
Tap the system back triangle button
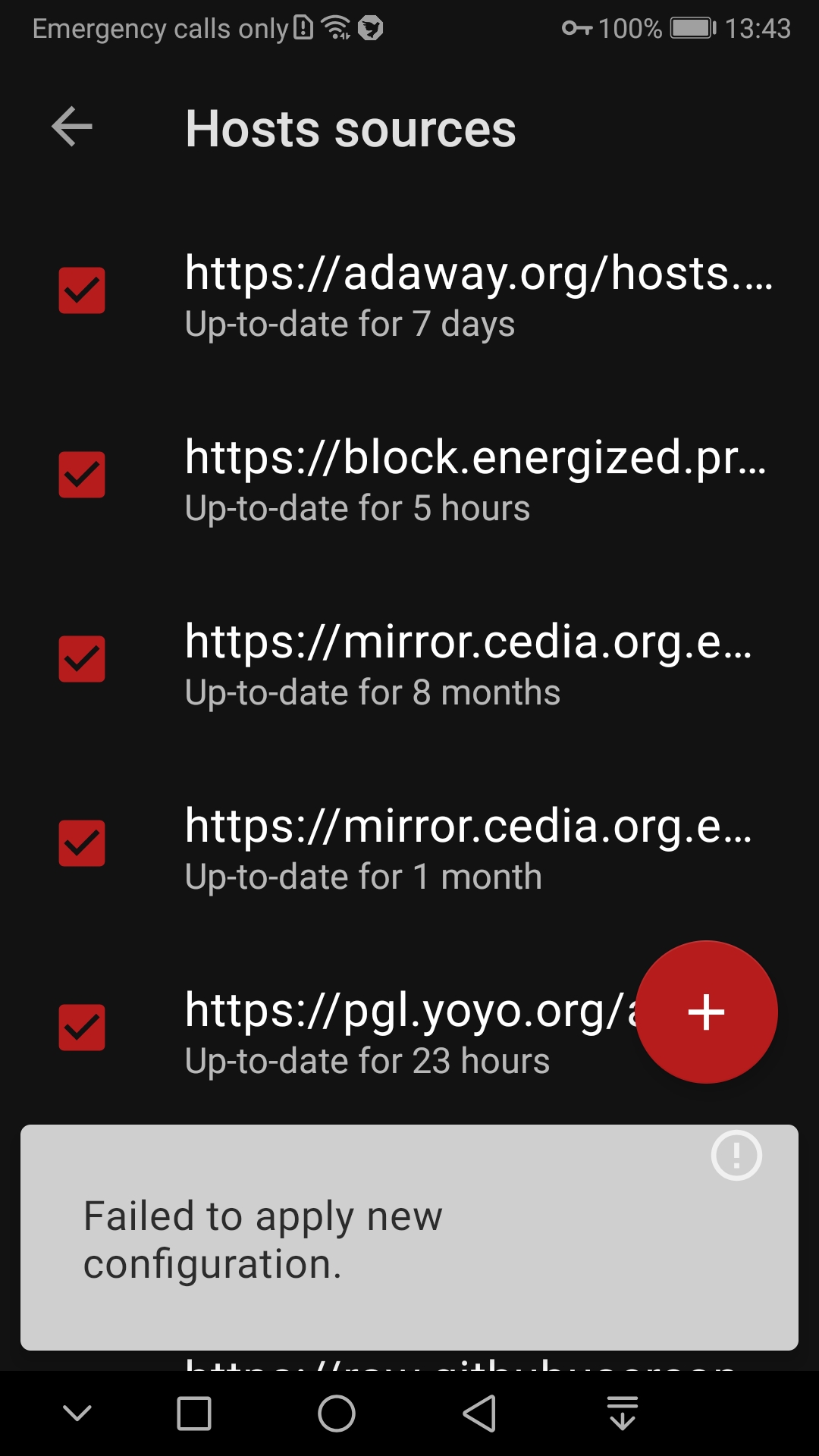[x=479, y=1414]
